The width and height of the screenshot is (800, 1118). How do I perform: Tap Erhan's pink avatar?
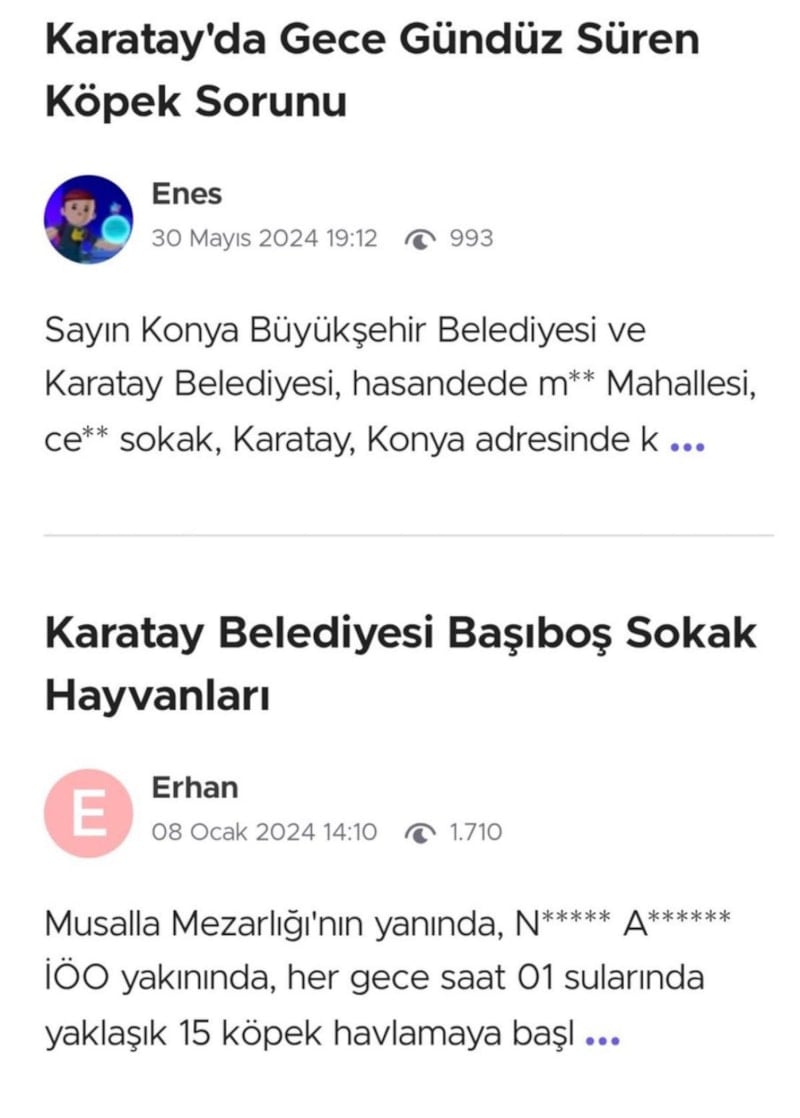88,813
